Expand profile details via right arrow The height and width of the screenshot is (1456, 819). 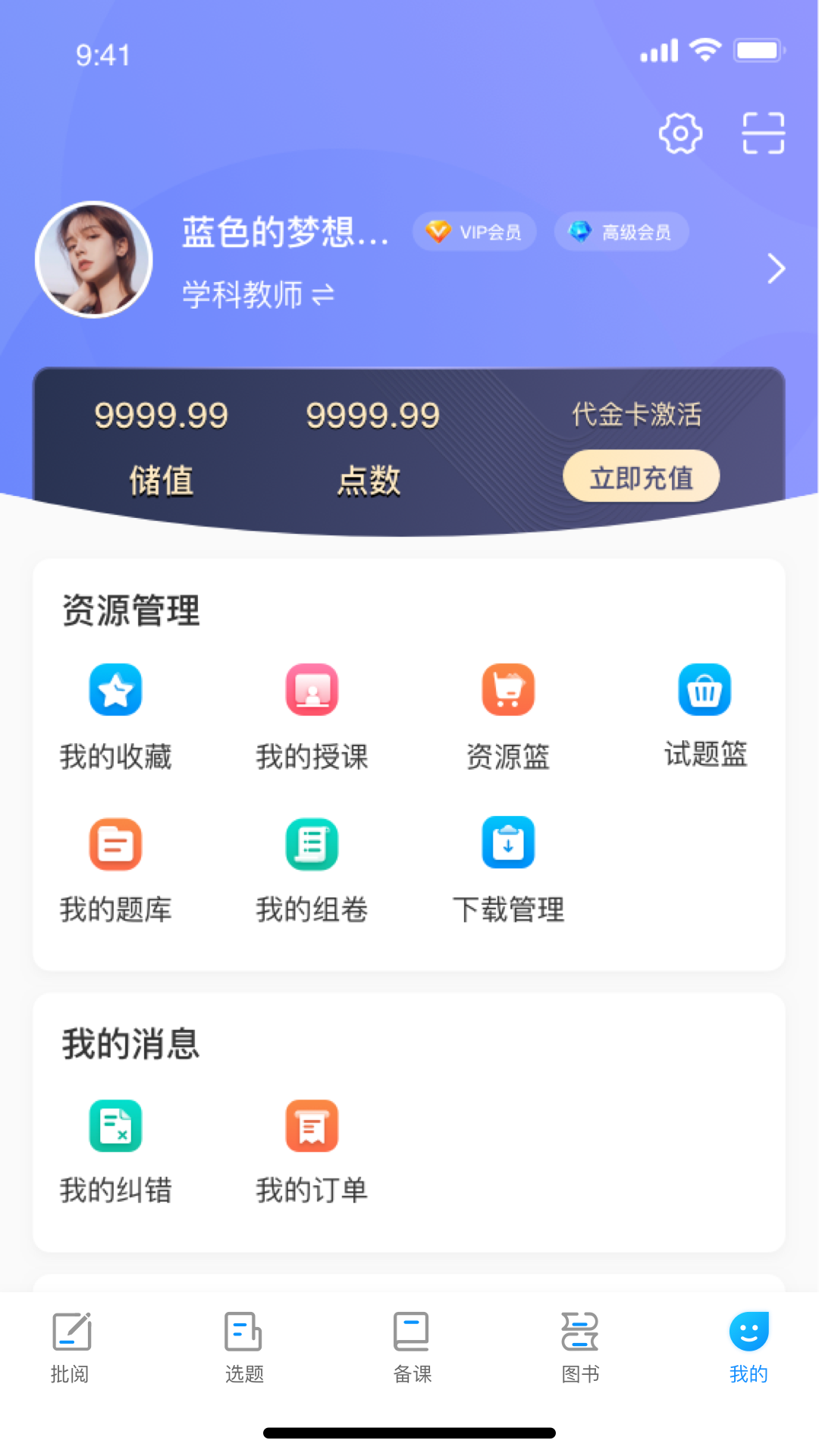pyautogui.click(x=776, y=268)
